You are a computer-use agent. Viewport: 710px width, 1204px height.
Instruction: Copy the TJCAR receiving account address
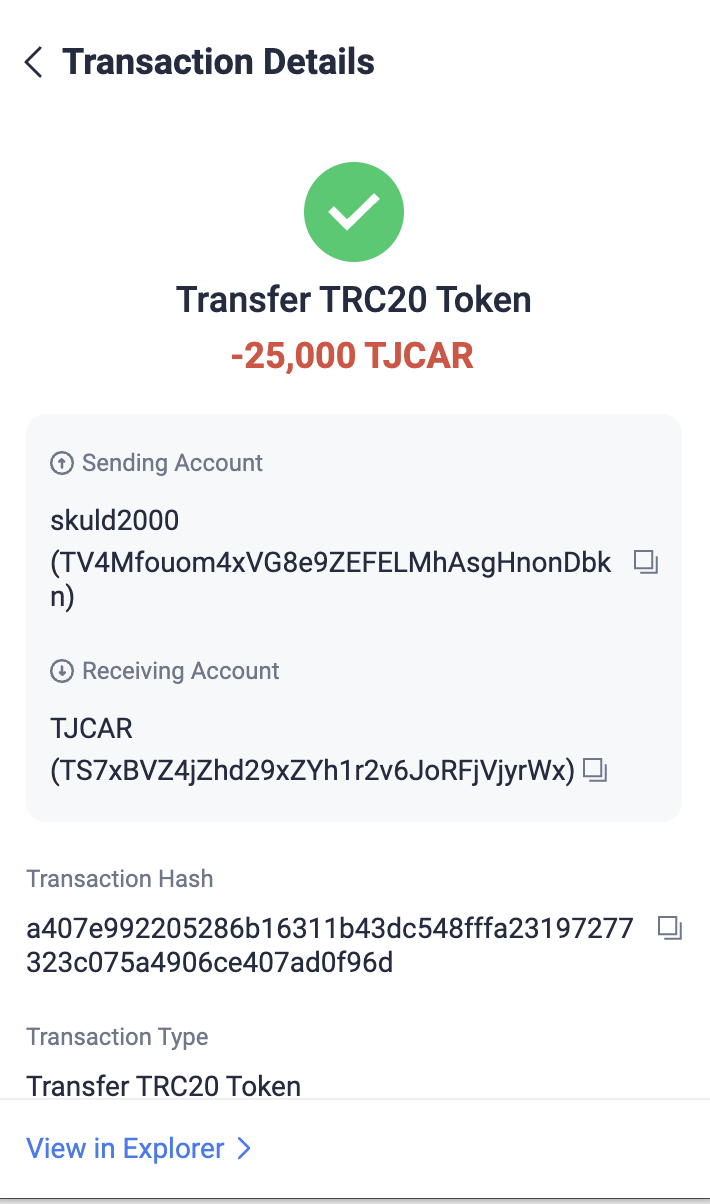click(x=595, y=770)
